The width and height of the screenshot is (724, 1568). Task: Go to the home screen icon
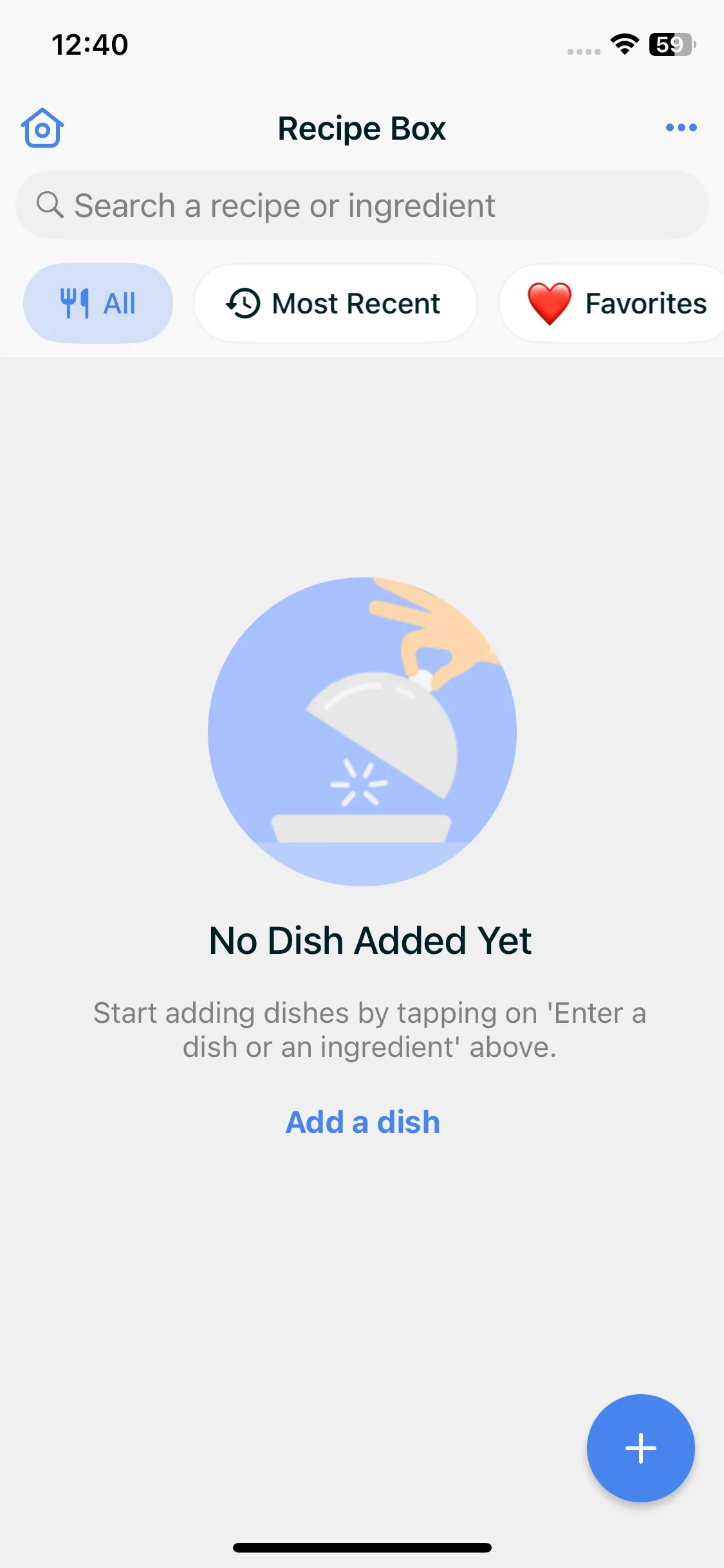point(42,128)
